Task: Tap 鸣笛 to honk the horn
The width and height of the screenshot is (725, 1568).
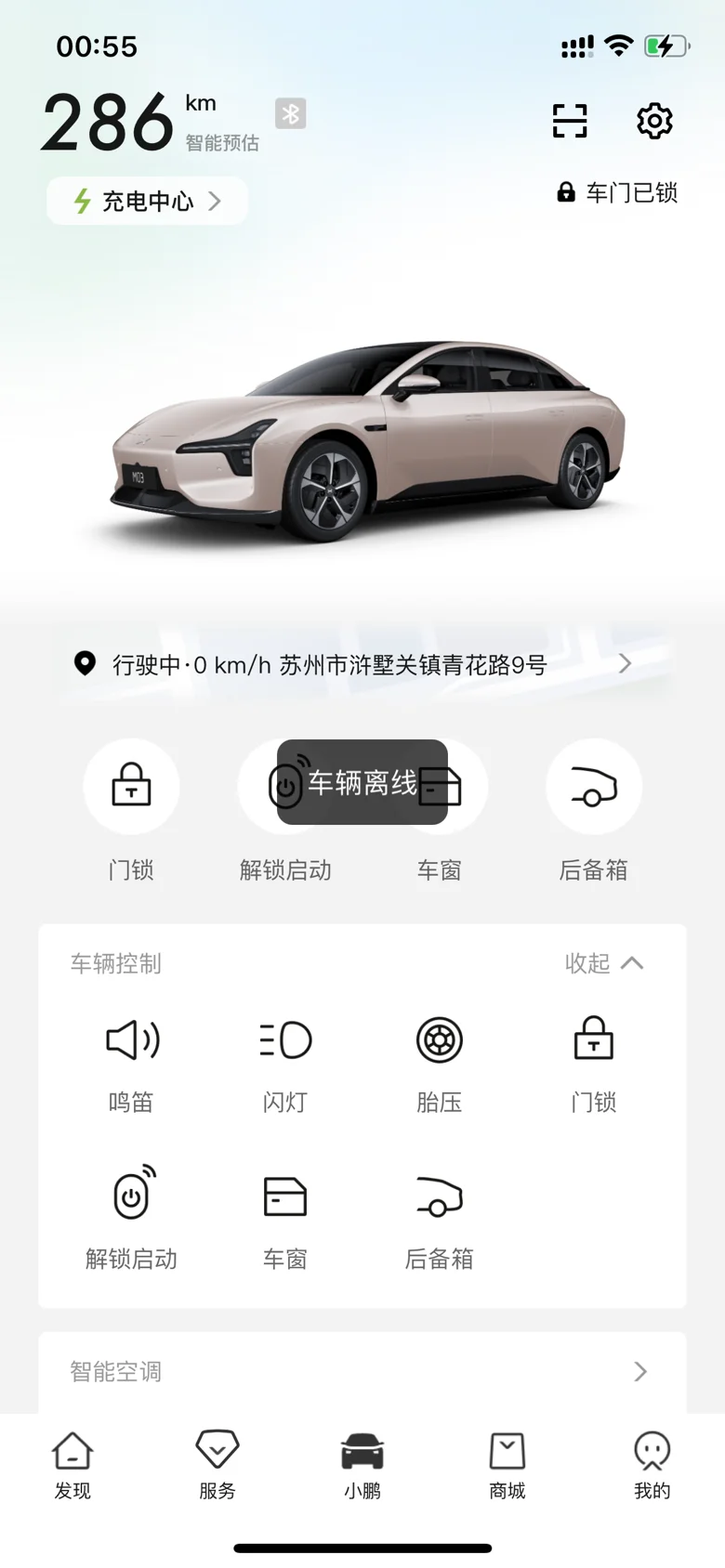Action: click(x=131, y=1065)
